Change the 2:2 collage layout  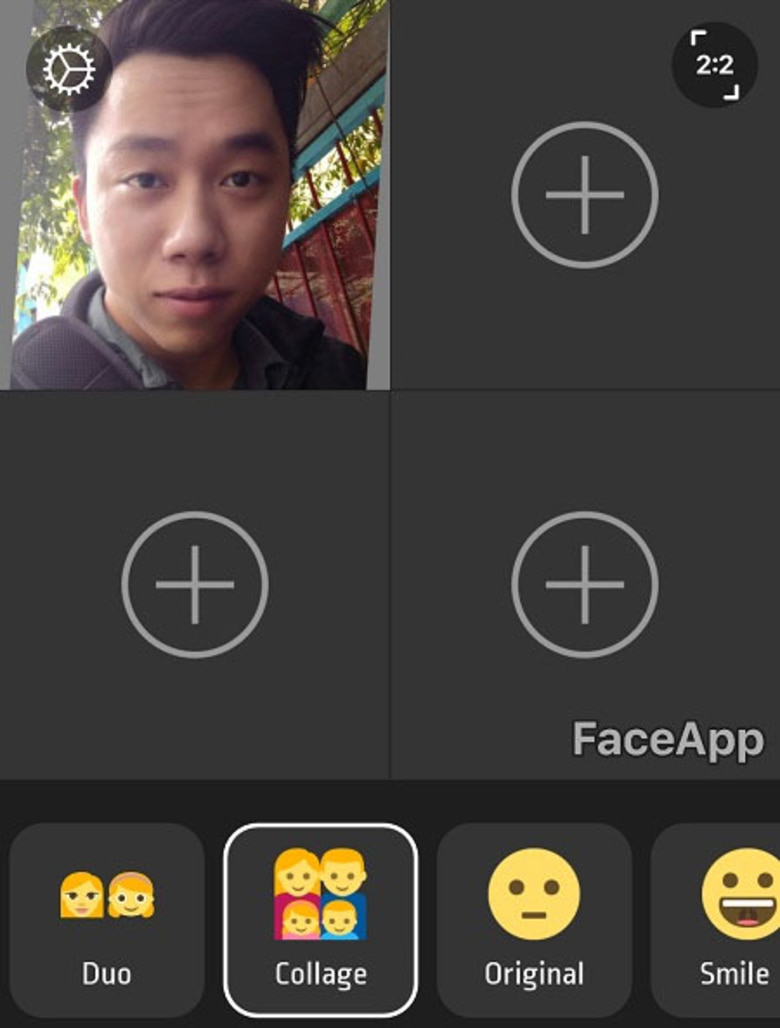[714, 65]
